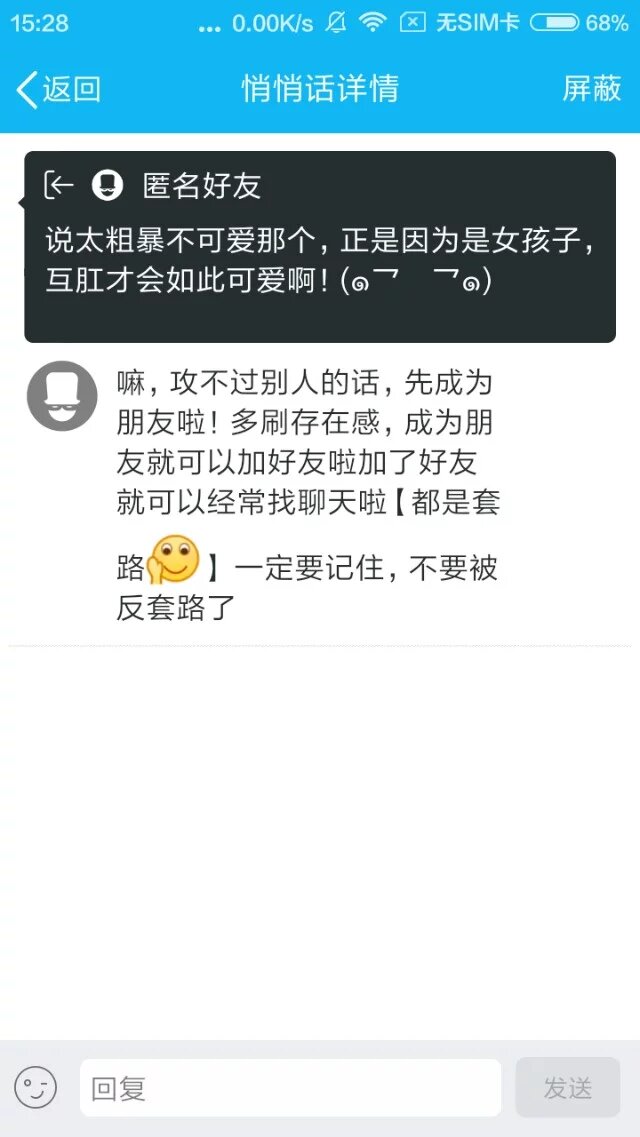Open the anonymous replier's top-hat avatar
640x1137 pixels.
(62, 396)
